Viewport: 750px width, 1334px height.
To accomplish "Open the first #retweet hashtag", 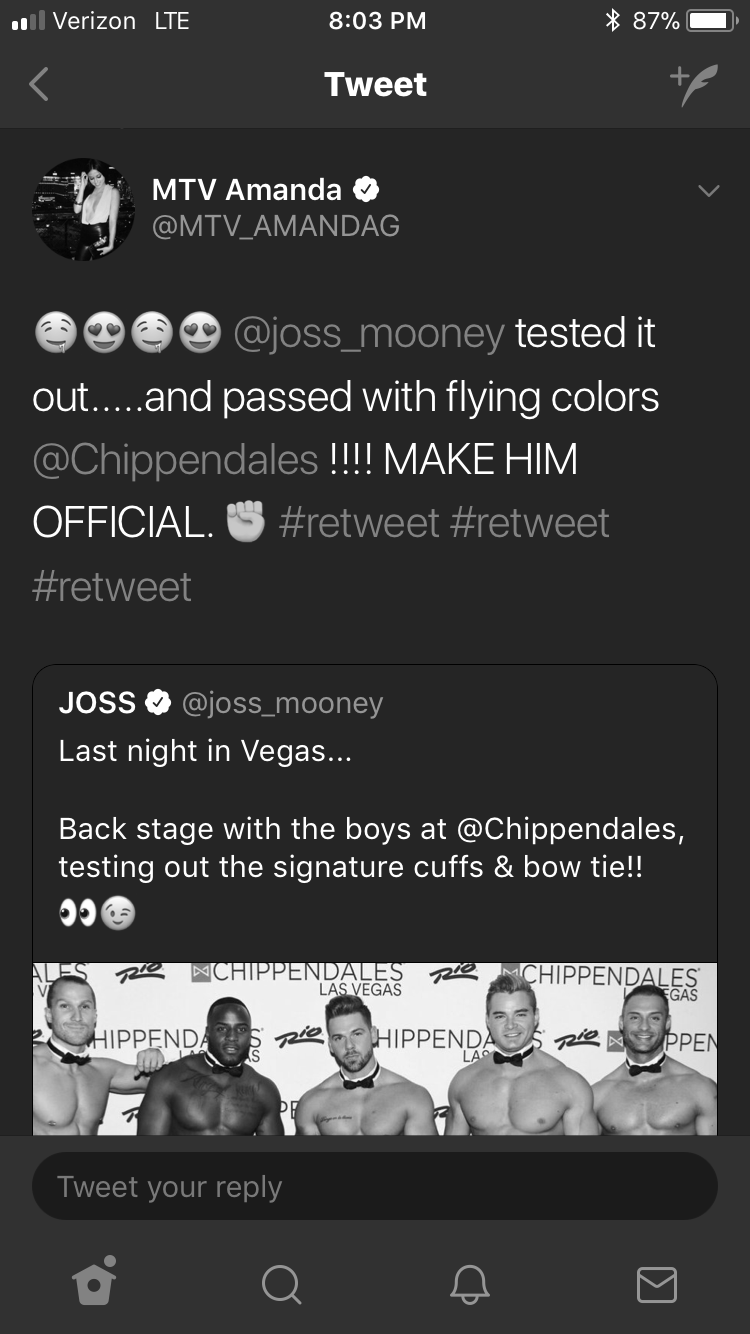I will click(359, 523).
